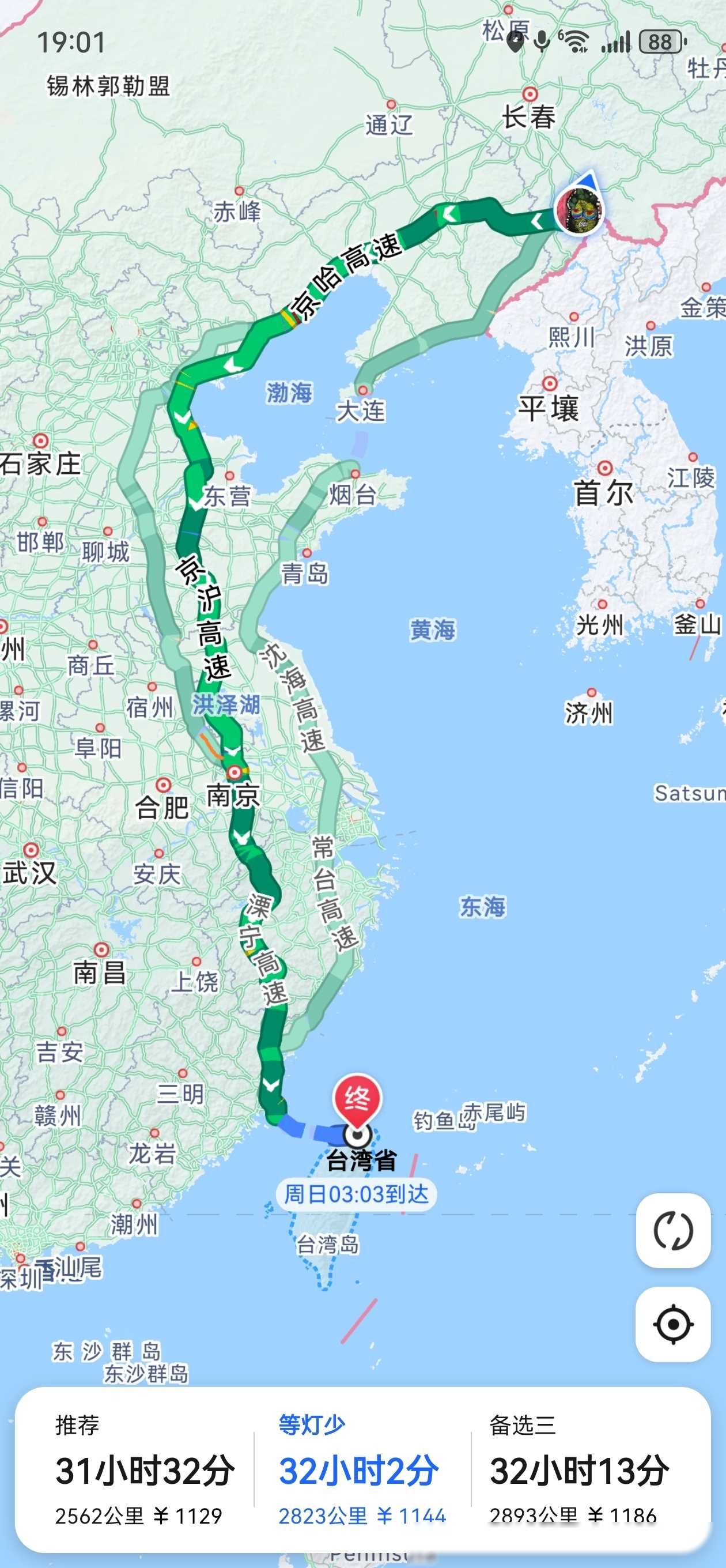
Task: Recenter map on current location
Action: (x=673, y=1324)
